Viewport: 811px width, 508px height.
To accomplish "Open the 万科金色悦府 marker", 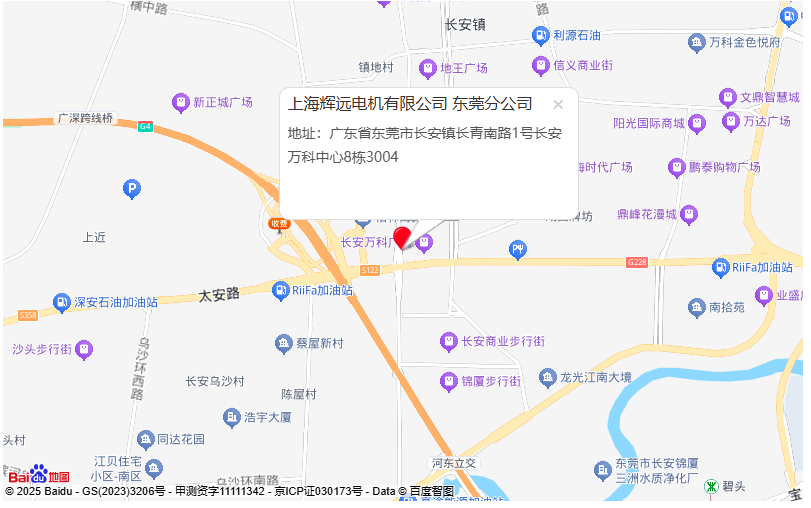I will (x=697, y=42).
